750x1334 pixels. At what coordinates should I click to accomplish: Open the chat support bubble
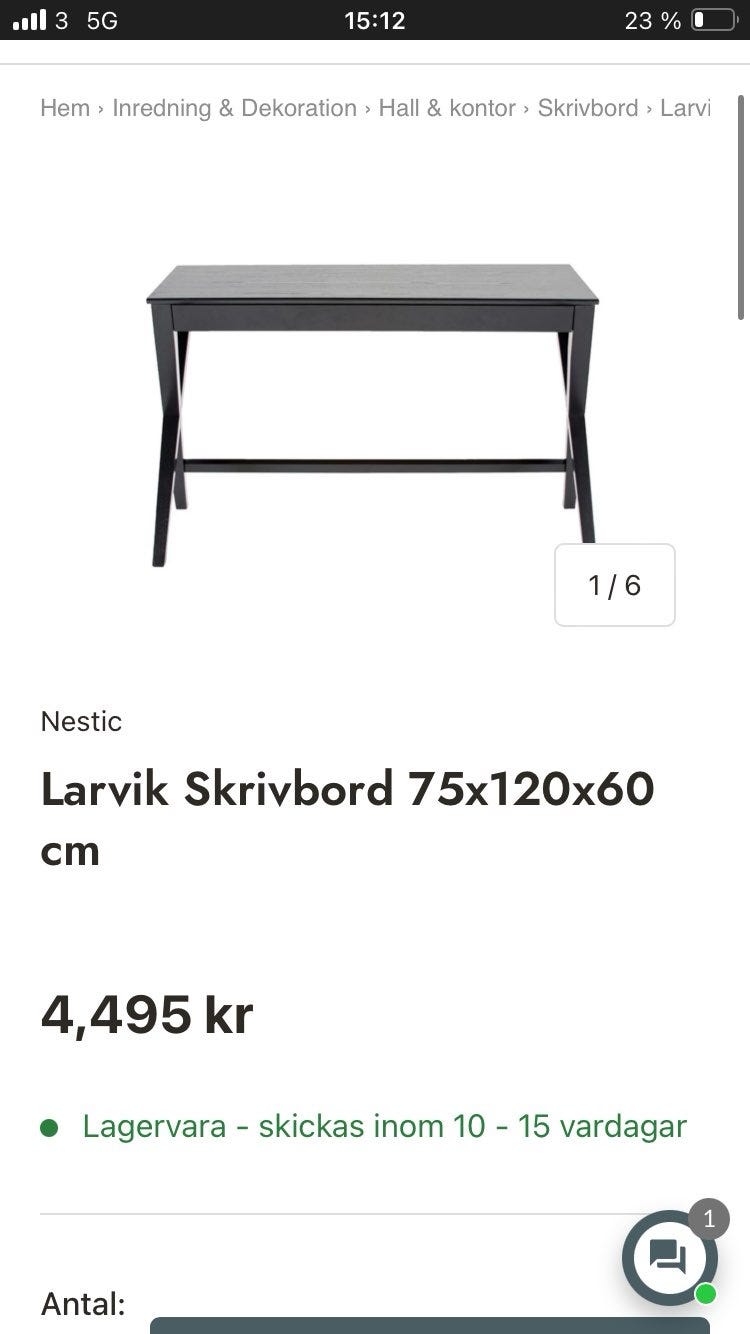coord(668,1257)
